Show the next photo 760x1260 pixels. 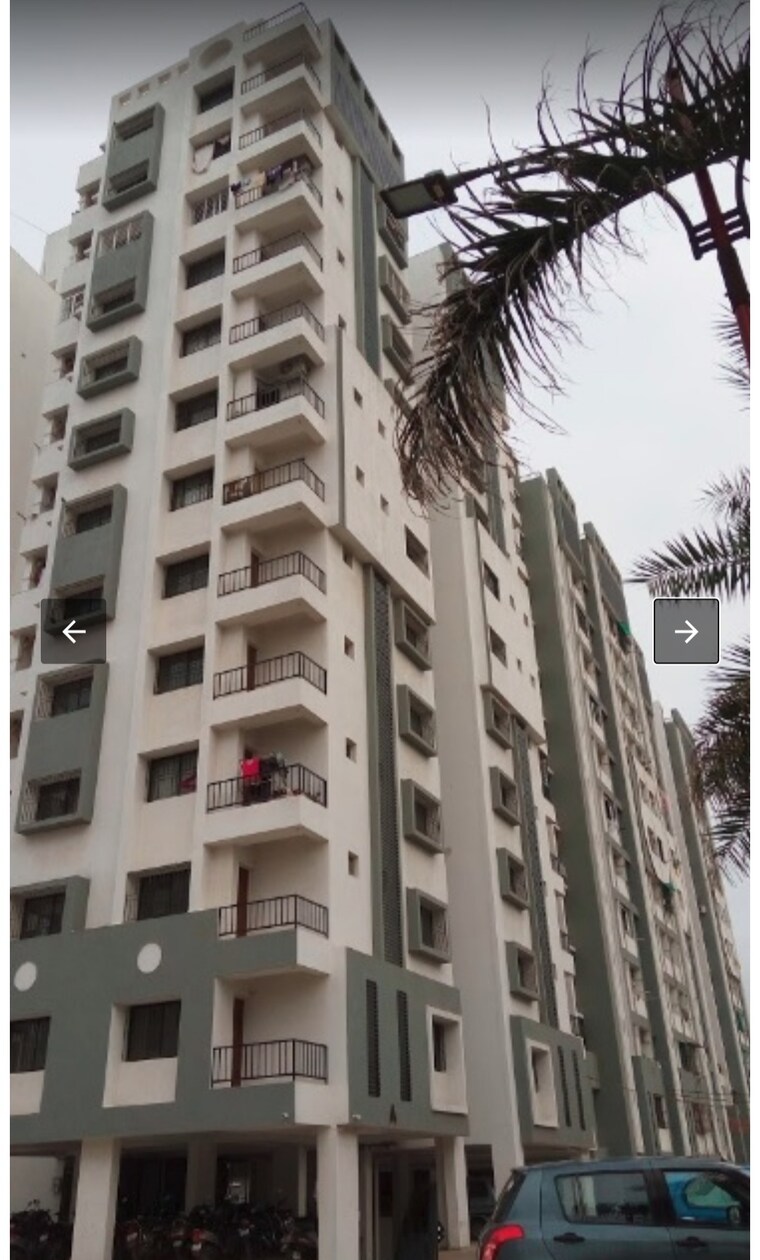(x=686, y=631)
